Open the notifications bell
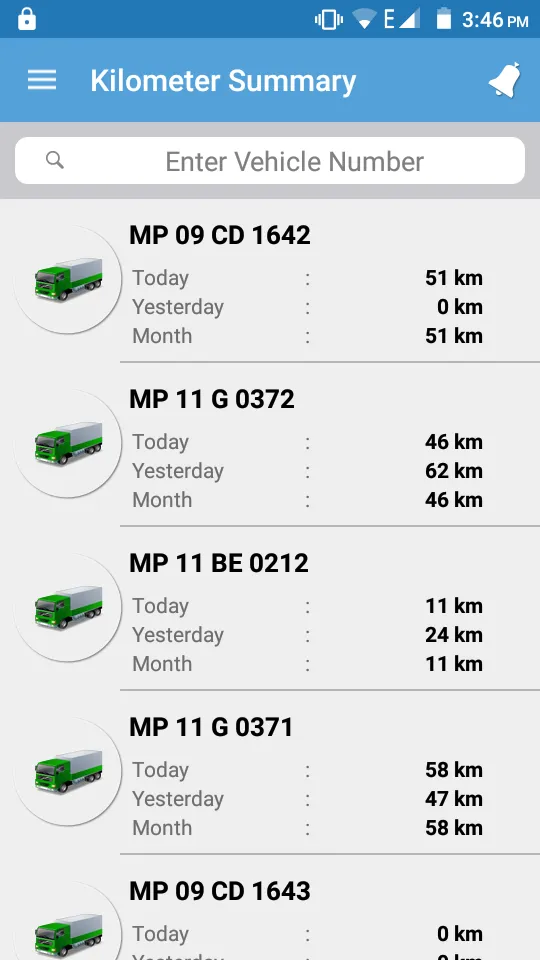The width and height of the screenshot is (540, 960). click(x=504, y=80)
